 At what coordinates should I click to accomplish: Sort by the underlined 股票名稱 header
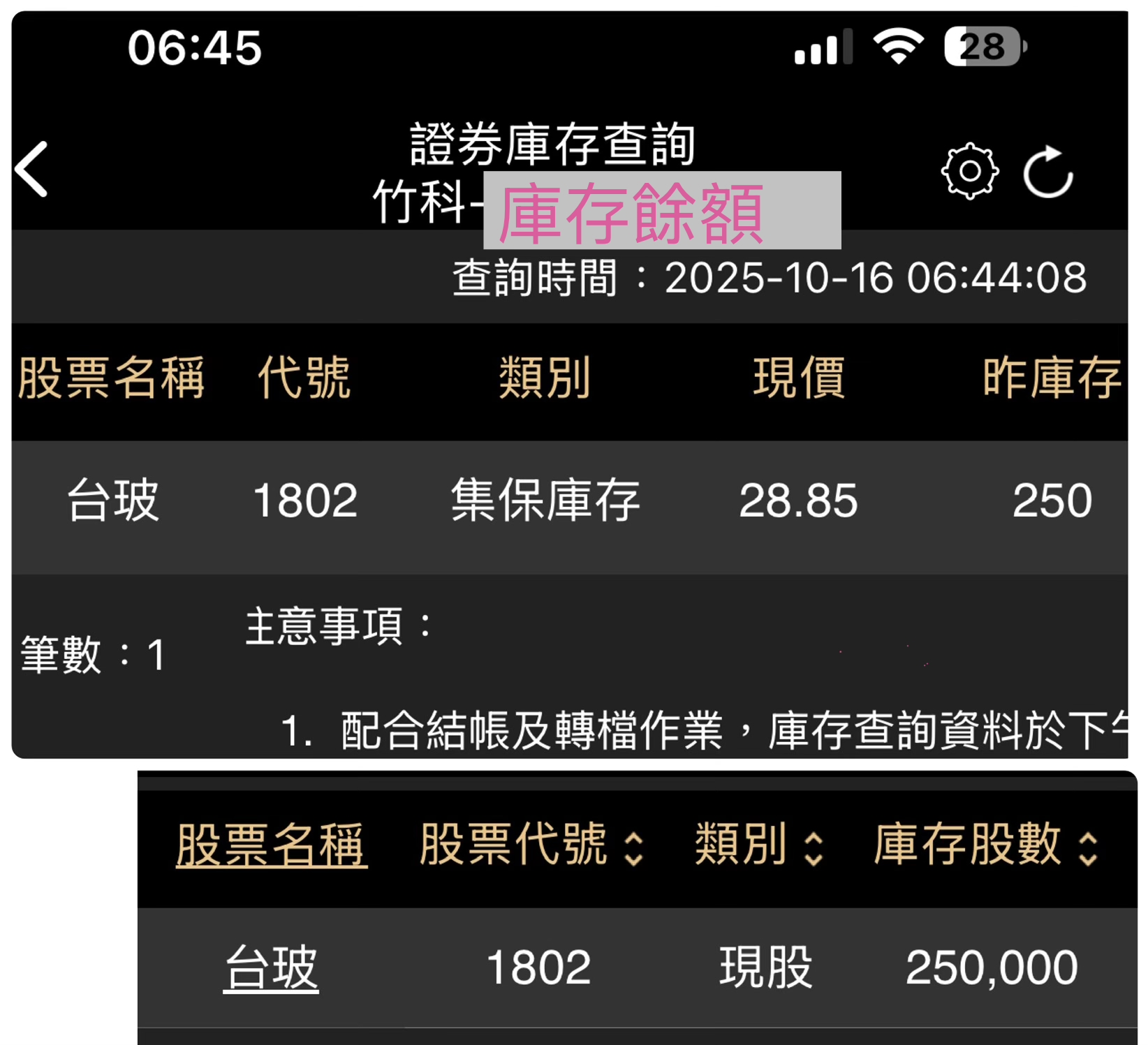point(271,845)
